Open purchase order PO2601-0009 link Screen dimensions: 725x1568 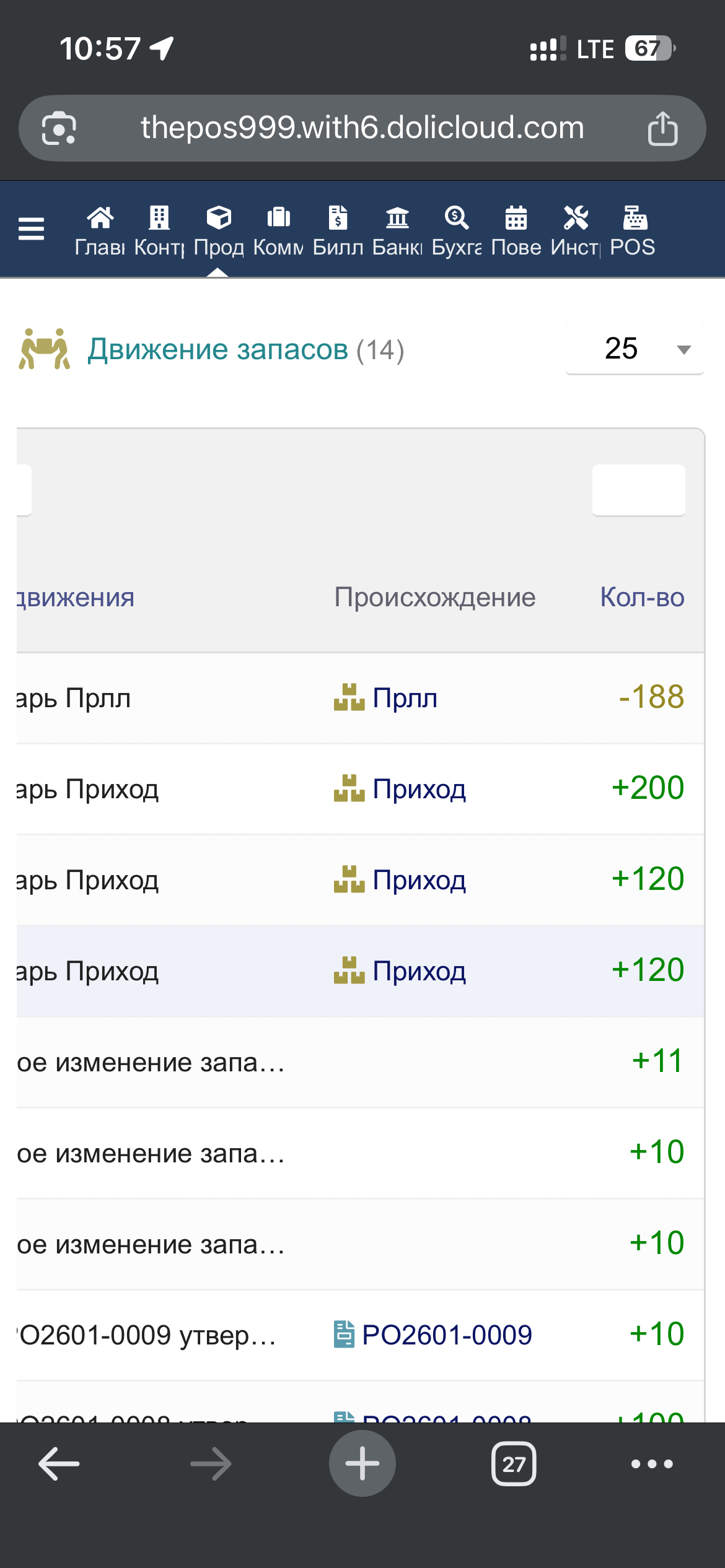tap(446, 1335)
